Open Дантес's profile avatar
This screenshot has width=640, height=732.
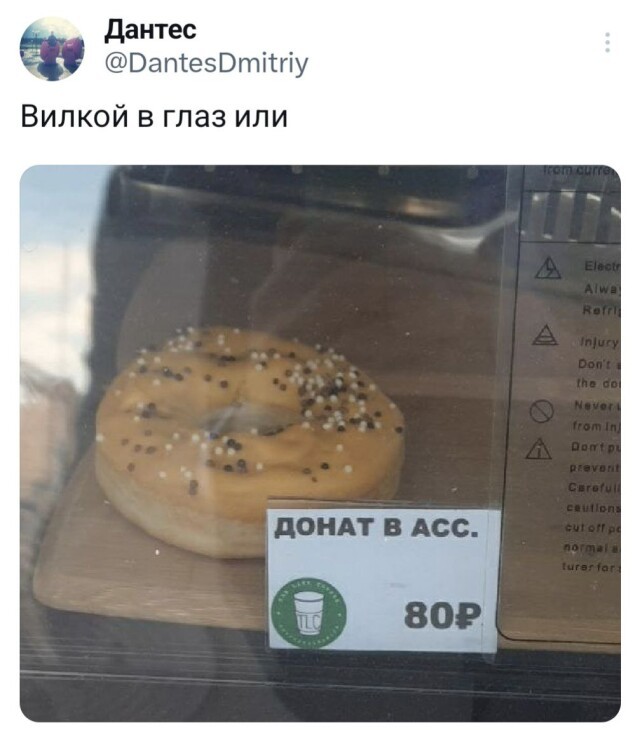(x=52, y=49)
